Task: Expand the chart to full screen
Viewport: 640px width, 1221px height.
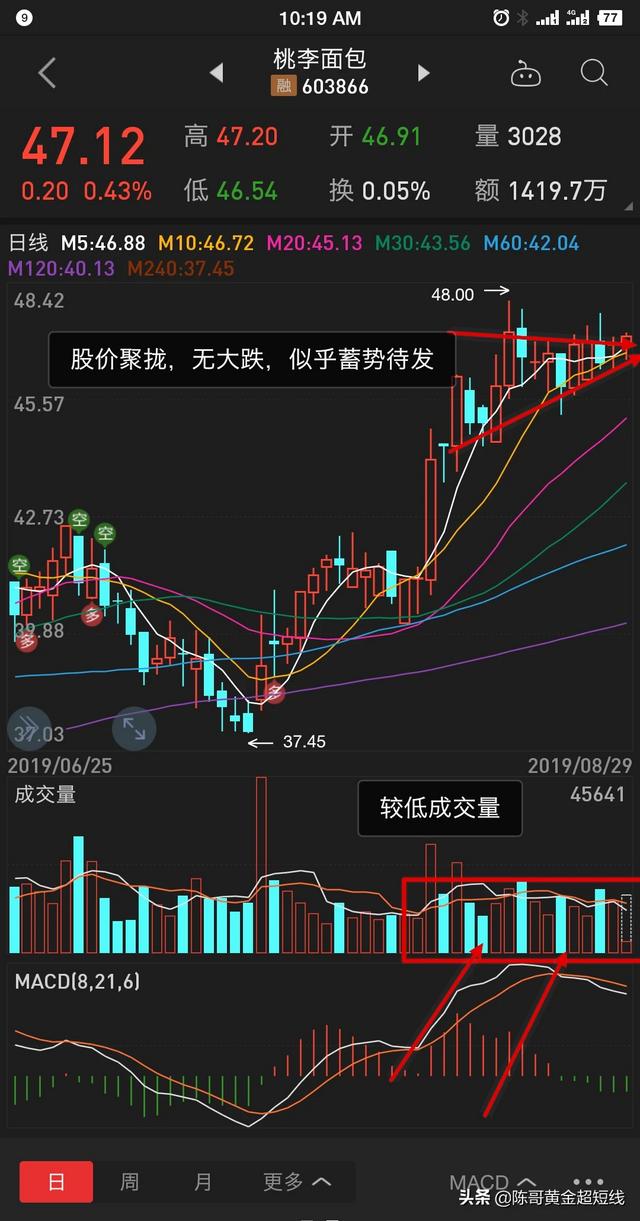Action: tap(134, 729)
